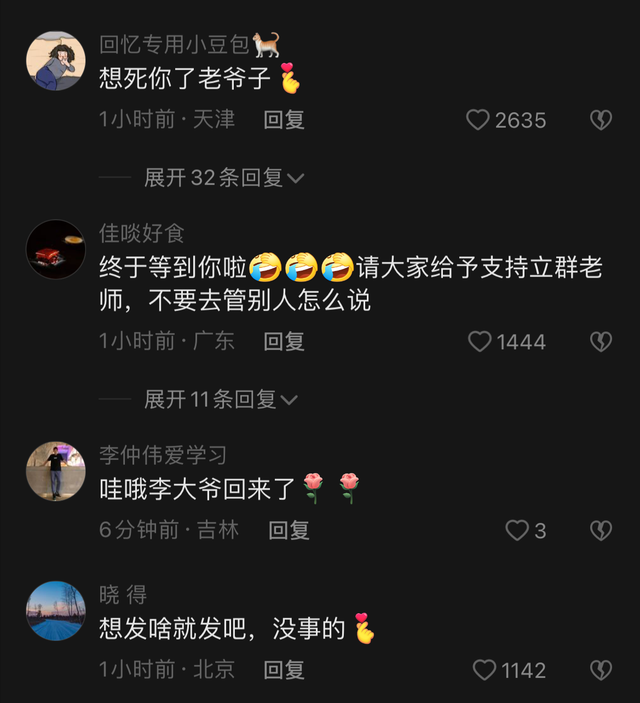Reply to 回忆专用小豆包's comment
Image resolution: width=640 pixels, height=703 pixels.
pyautogui.click(x=284, y=120)
